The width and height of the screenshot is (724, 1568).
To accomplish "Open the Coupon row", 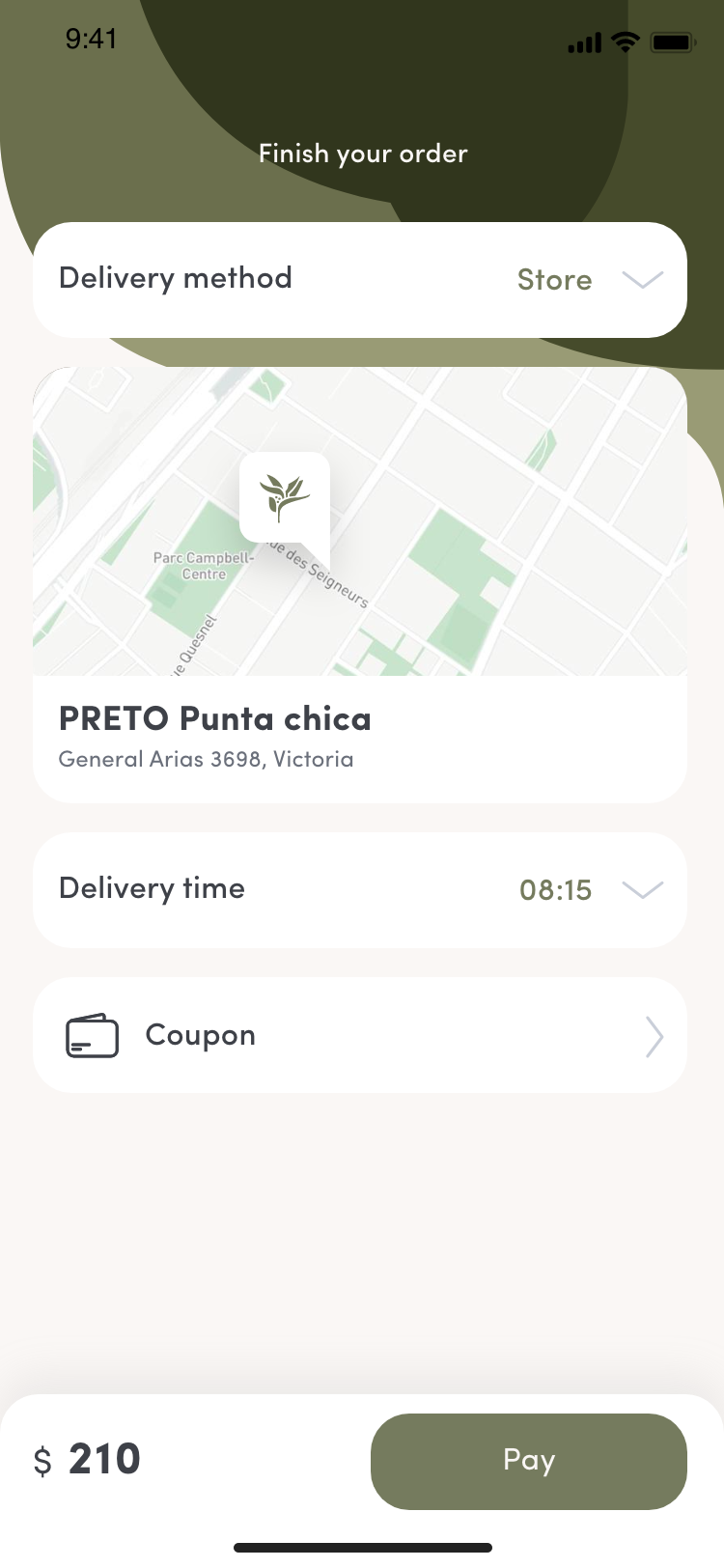I will 359,1035.
